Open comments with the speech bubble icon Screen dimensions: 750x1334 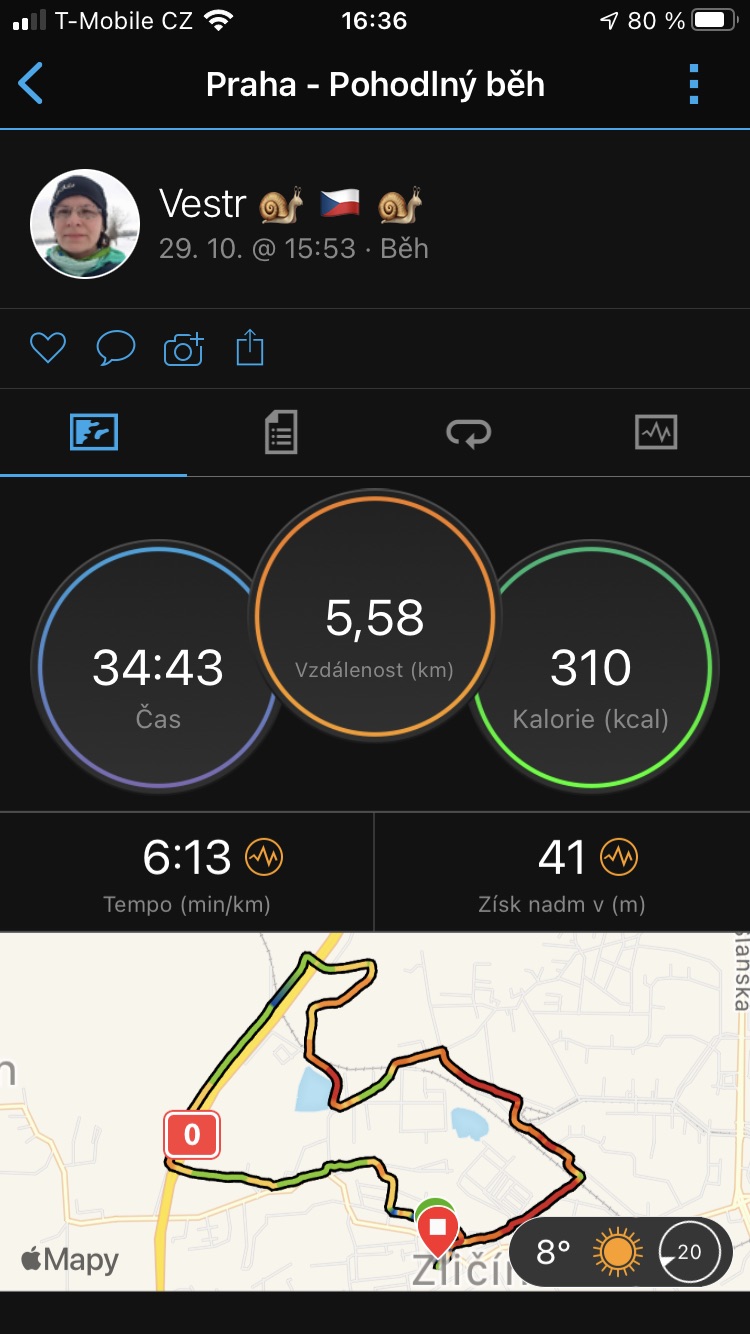coord(115,348)
